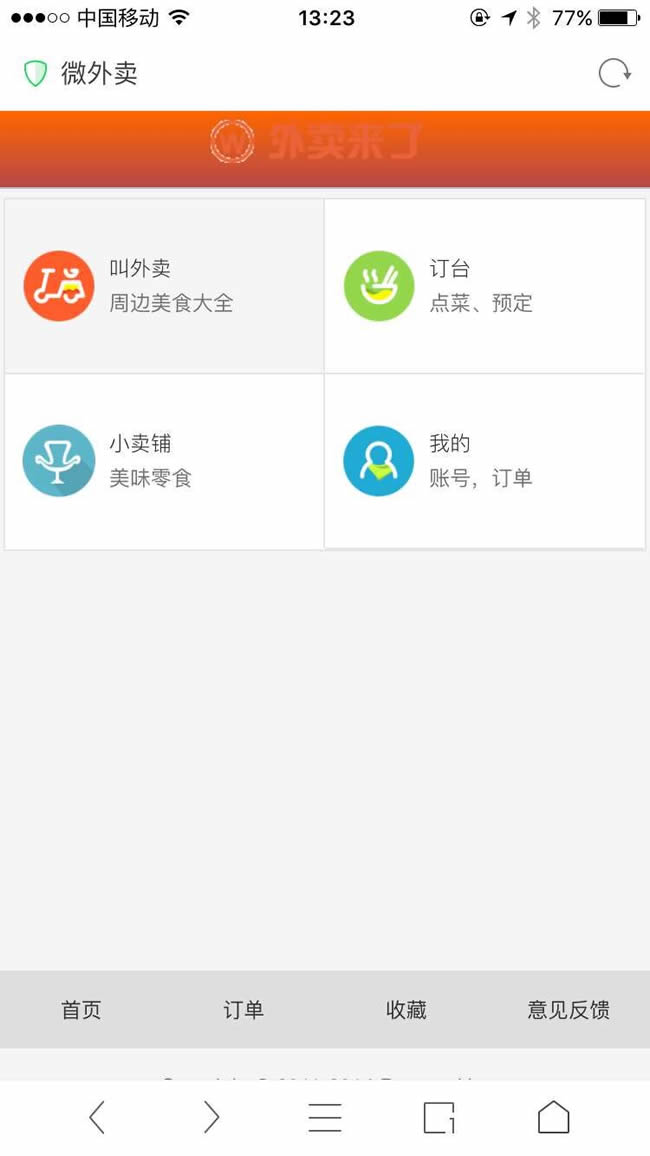Switch to the 收藏 tab
650x1156 pixels.
pyautogui.click(x=406, y=1010)
